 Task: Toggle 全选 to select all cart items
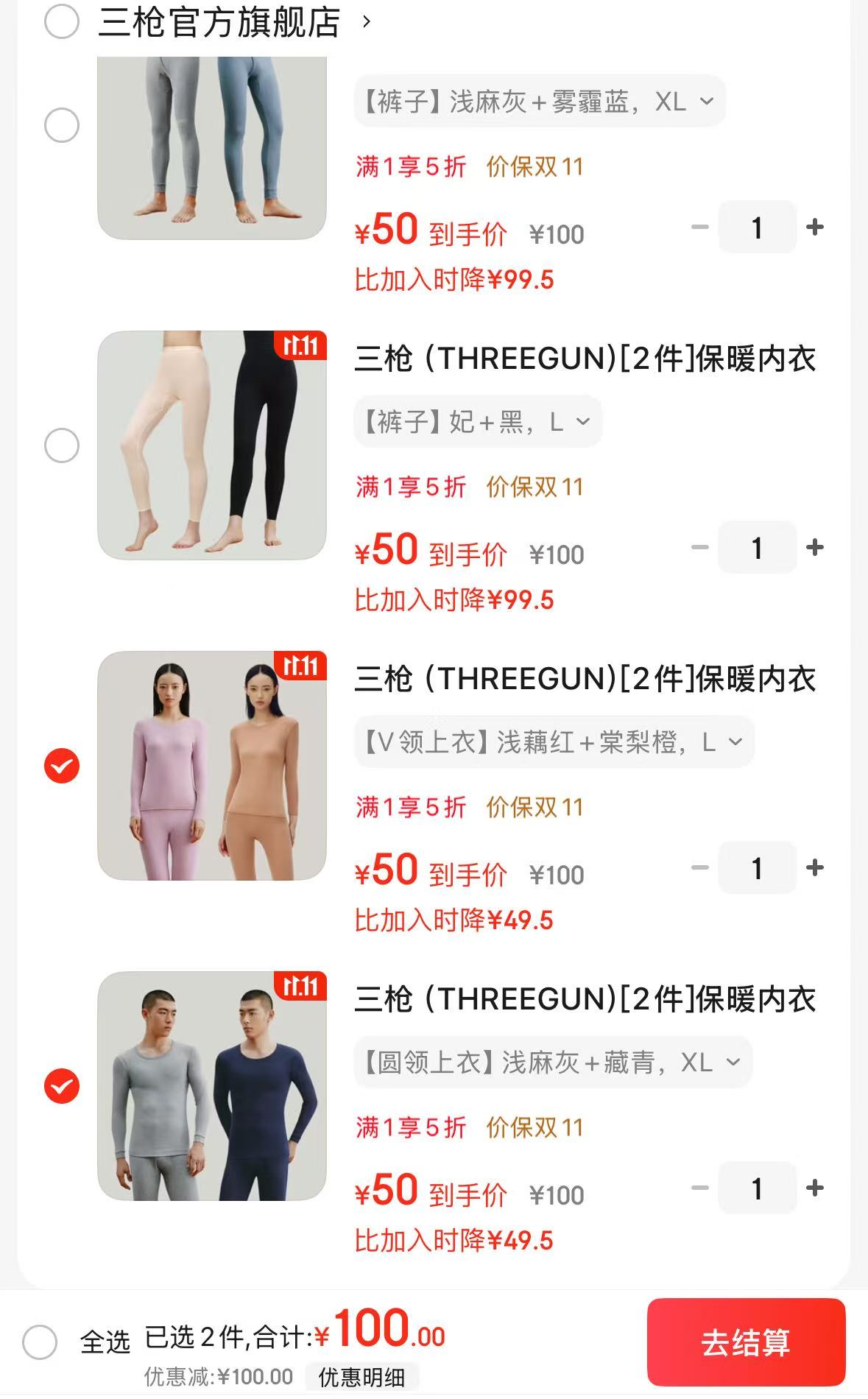(40, 1342)
